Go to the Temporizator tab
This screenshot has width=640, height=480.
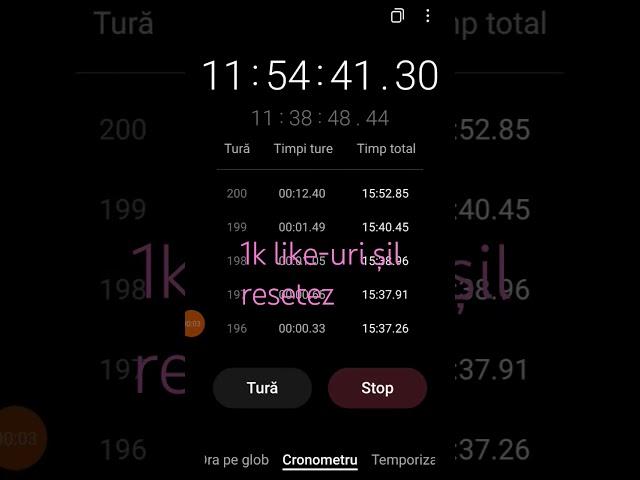click(x=404, y=460)
